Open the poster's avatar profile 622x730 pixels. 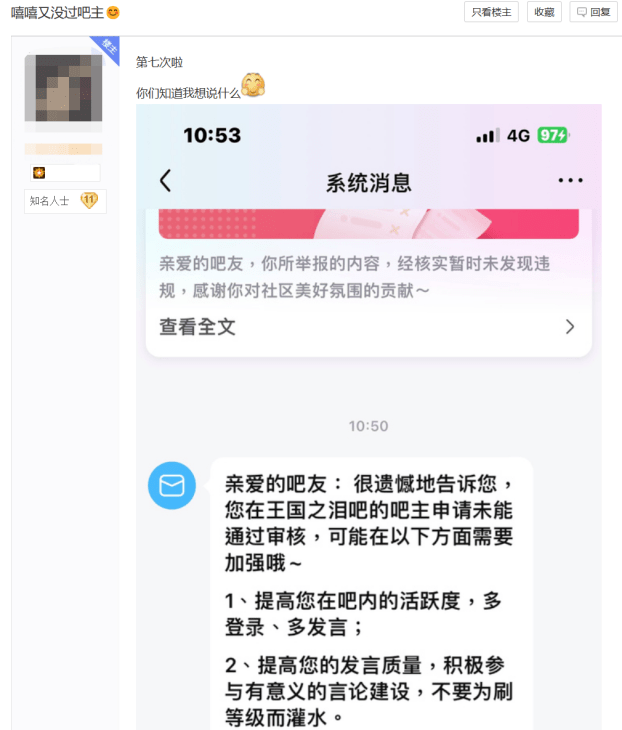click(64, 88)
